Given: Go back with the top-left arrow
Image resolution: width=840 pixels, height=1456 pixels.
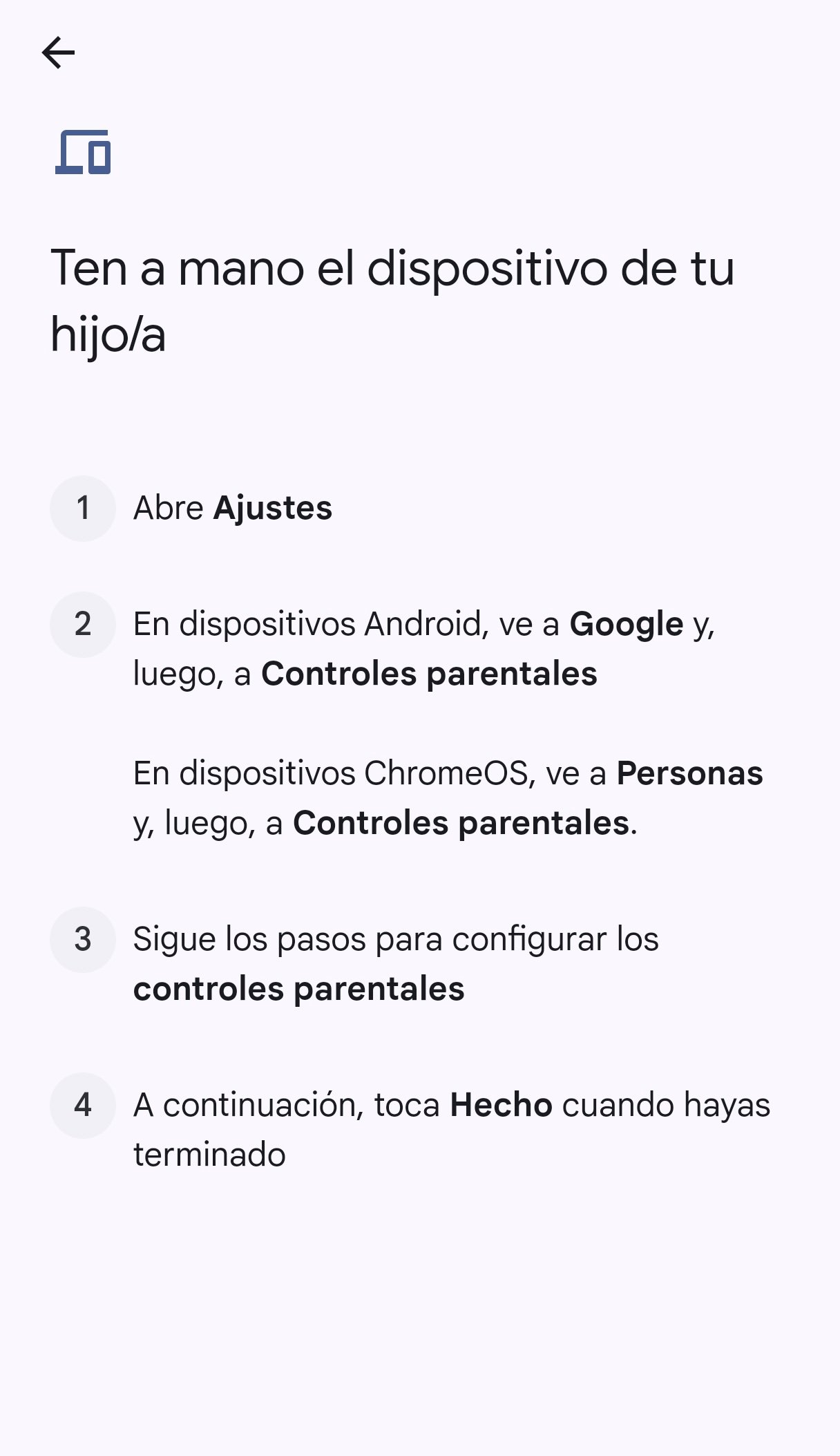Looking at the screenshot, I should (x=58, y=53).
